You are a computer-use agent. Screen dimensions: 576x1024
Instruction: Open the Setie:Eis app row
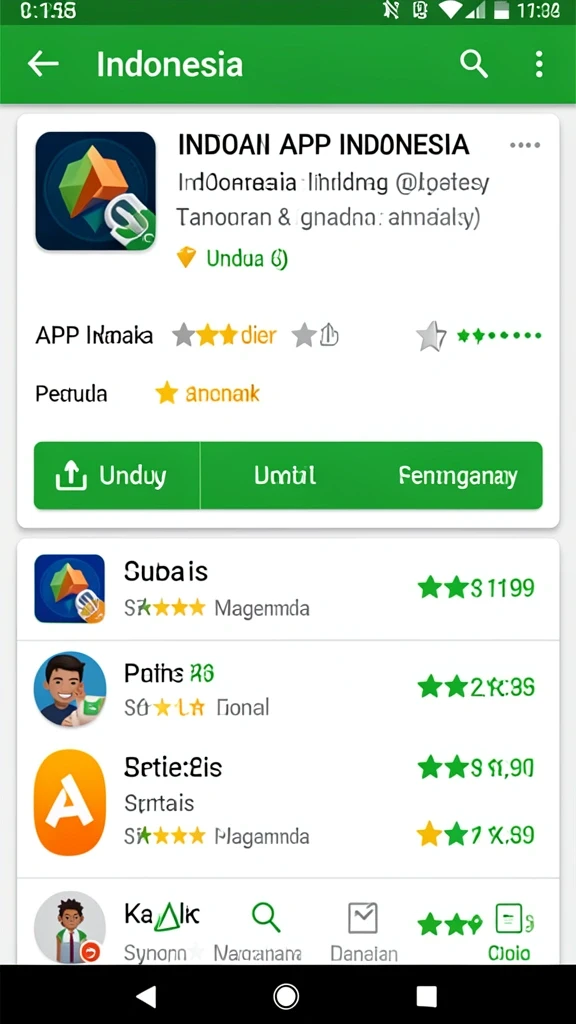(x=288, y=802)
